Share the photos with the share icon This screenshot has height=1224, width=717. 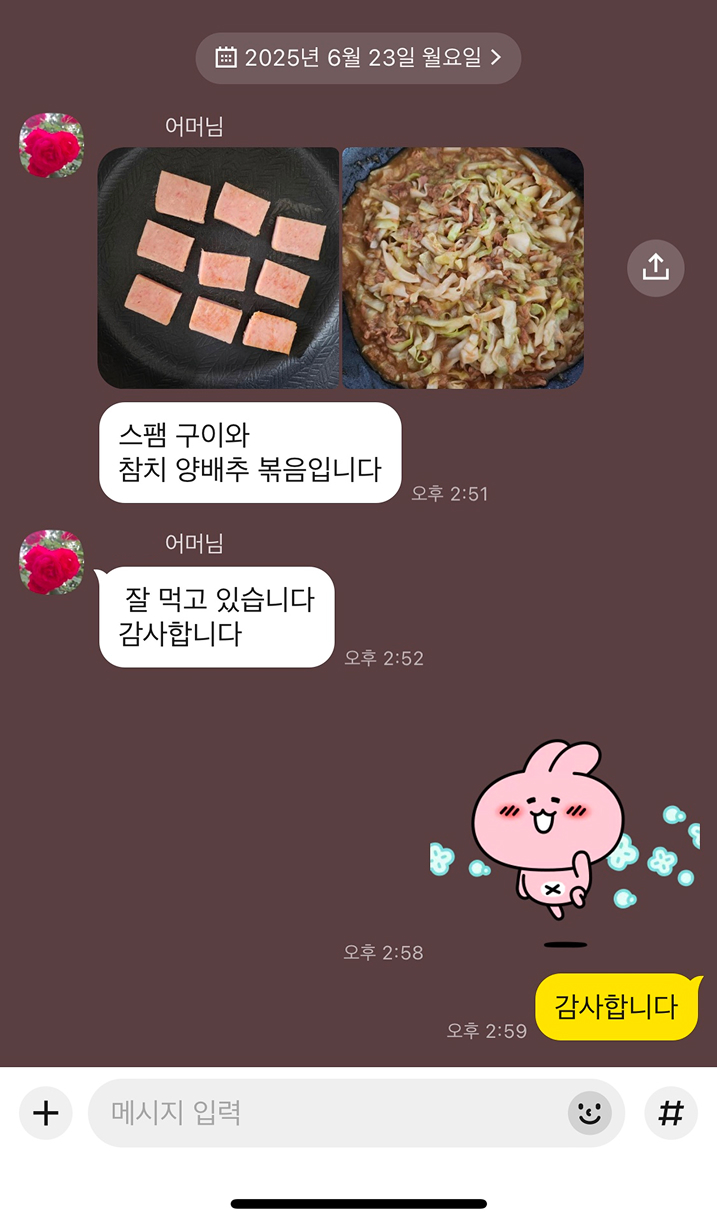click(655, 268)
